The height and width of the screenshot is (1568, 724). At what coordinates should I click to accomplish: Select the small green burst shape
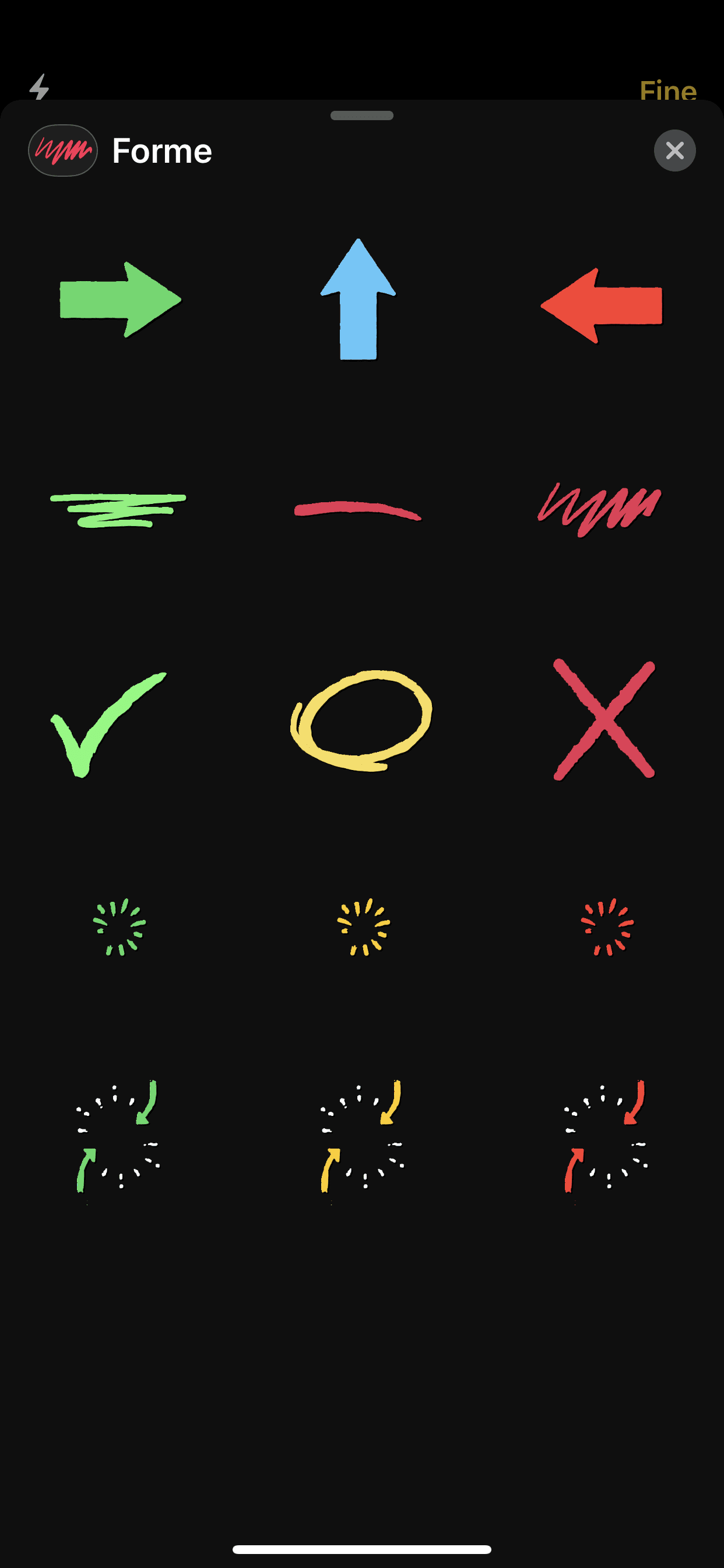(120, 926)
